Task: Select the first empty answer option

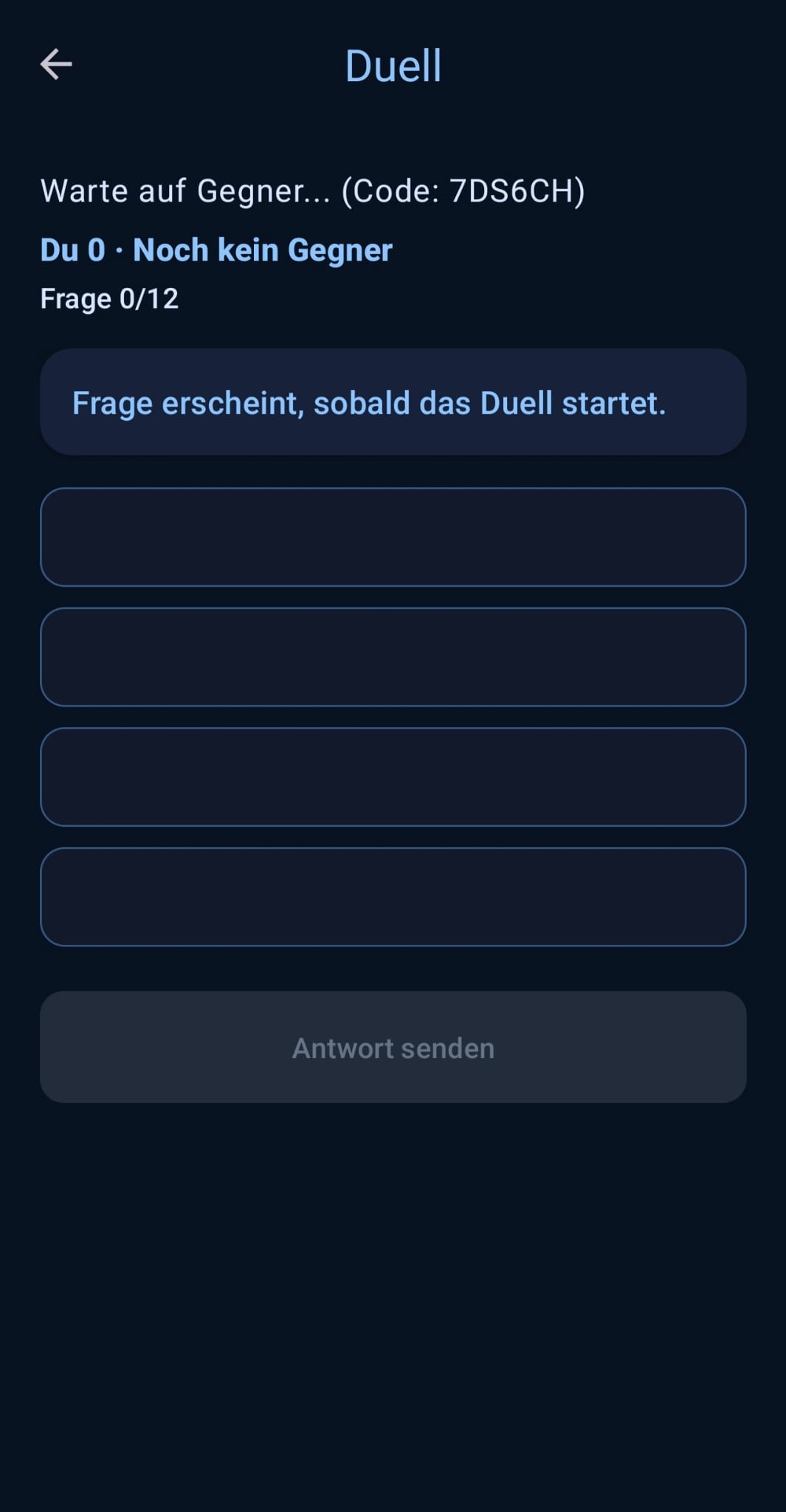Action: tap(393, 537)
